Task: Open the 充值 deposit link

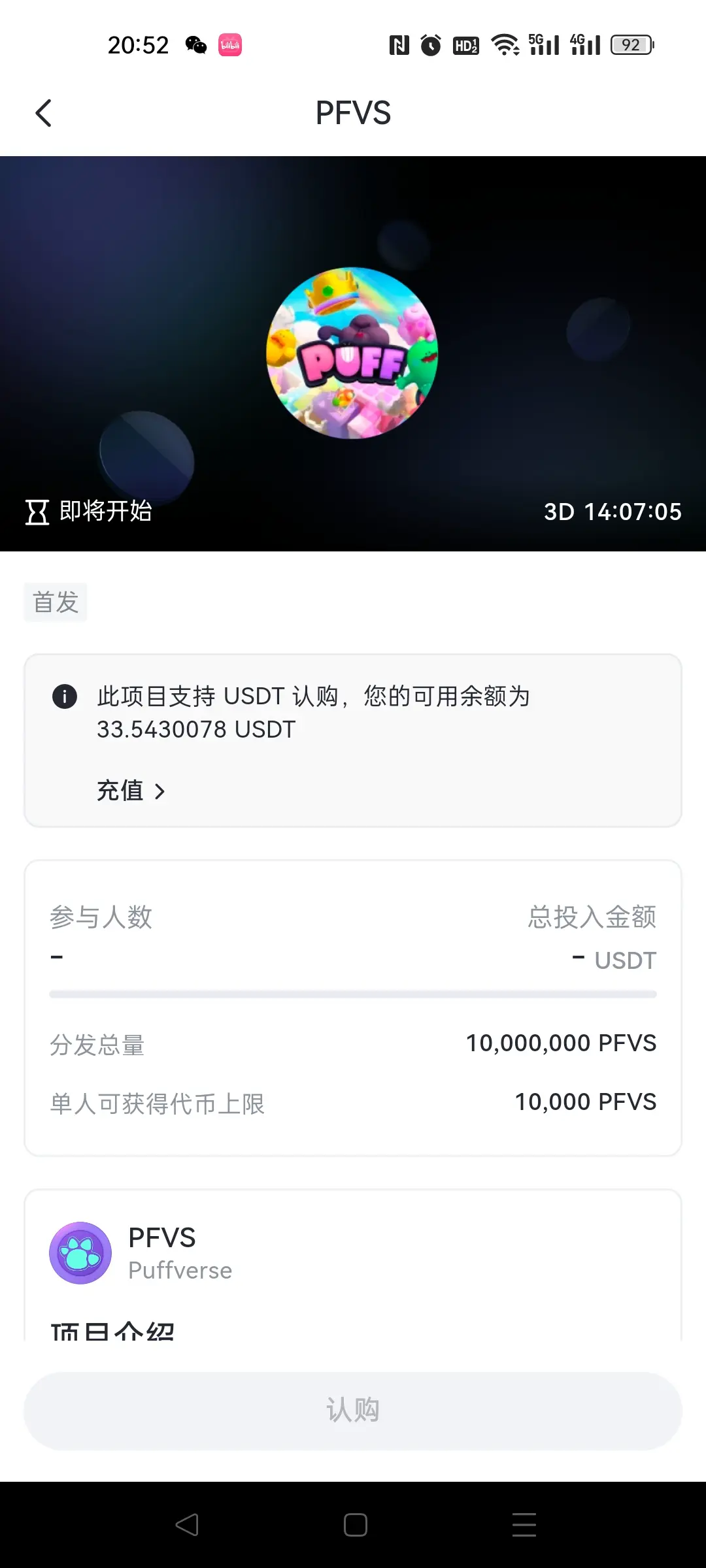Action: tap(131, 791)
